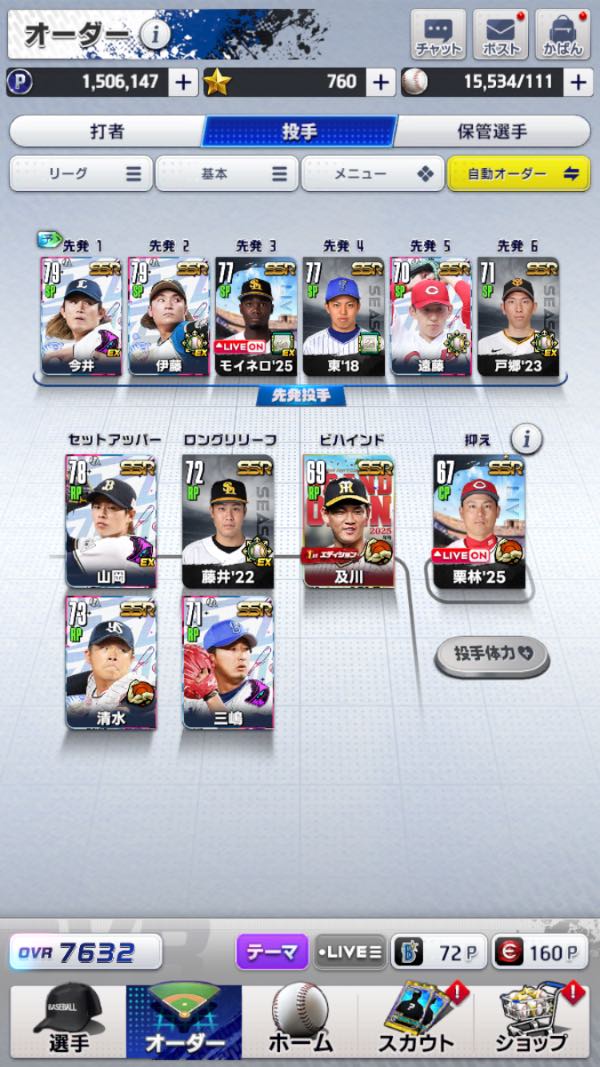Image resolution: width=600 pixels, height=1067 pixels.
Task: Open the 選手 players tab
Action: (x=67, y=1022)
